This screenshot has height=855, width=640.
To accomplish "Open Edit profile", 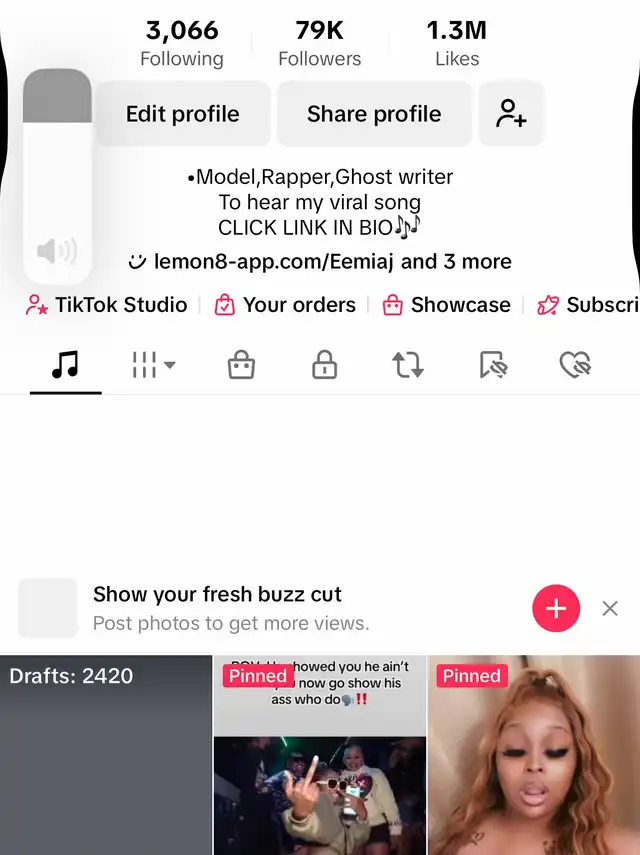I will tap(183, 114).
